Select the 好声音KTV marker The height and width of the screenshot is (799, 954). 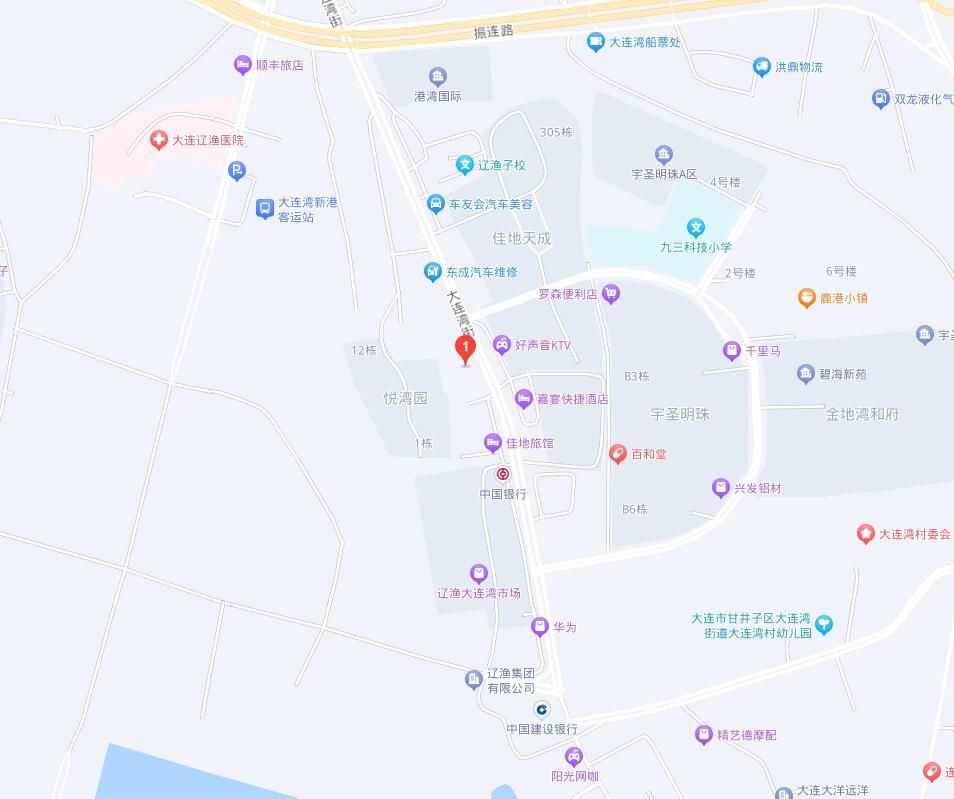[x=502, y=345]
